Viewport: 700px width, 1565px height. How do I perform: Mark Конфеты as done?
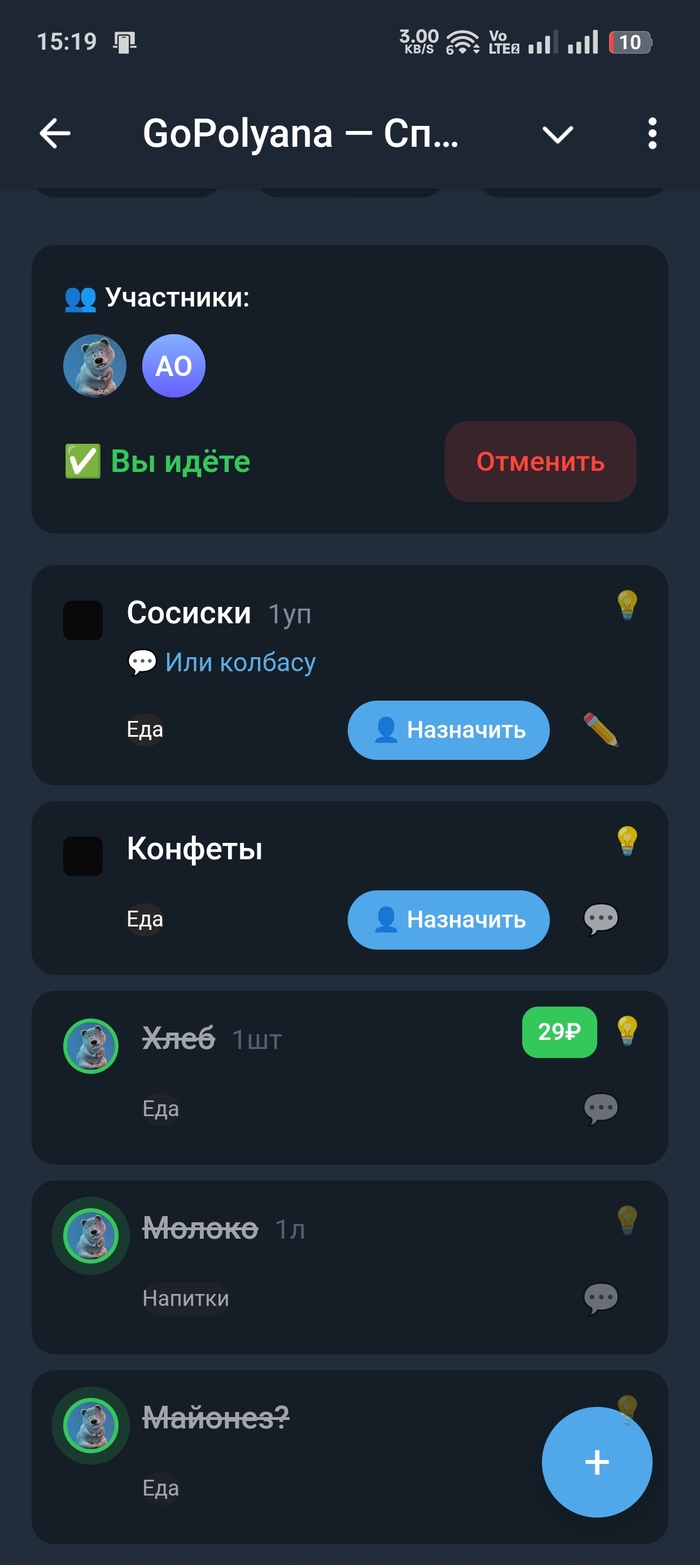click(x=83, y=856)
